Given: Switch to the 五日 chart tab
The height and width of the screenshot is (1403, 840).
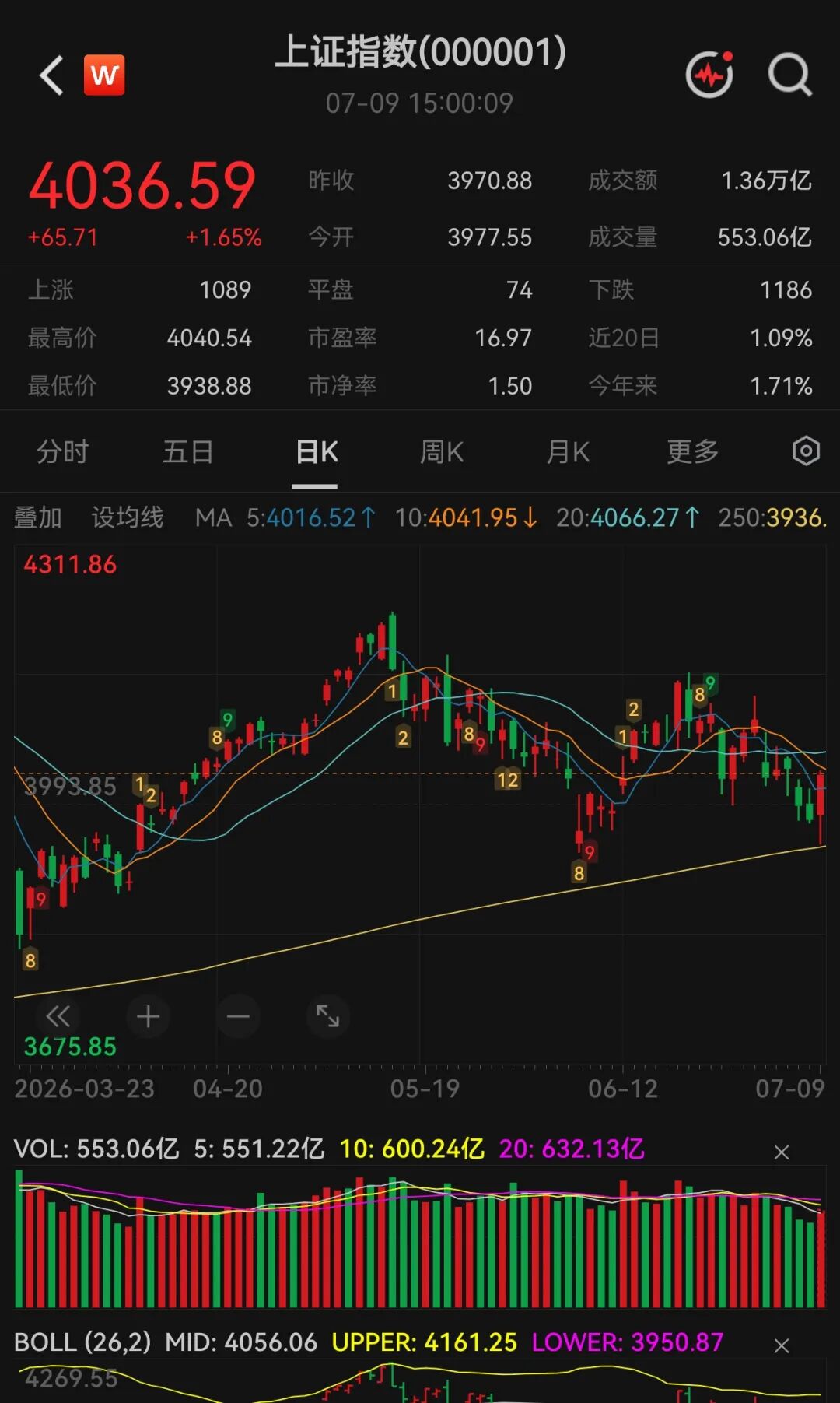Looking at the screenshot, I should pos(188,451).
